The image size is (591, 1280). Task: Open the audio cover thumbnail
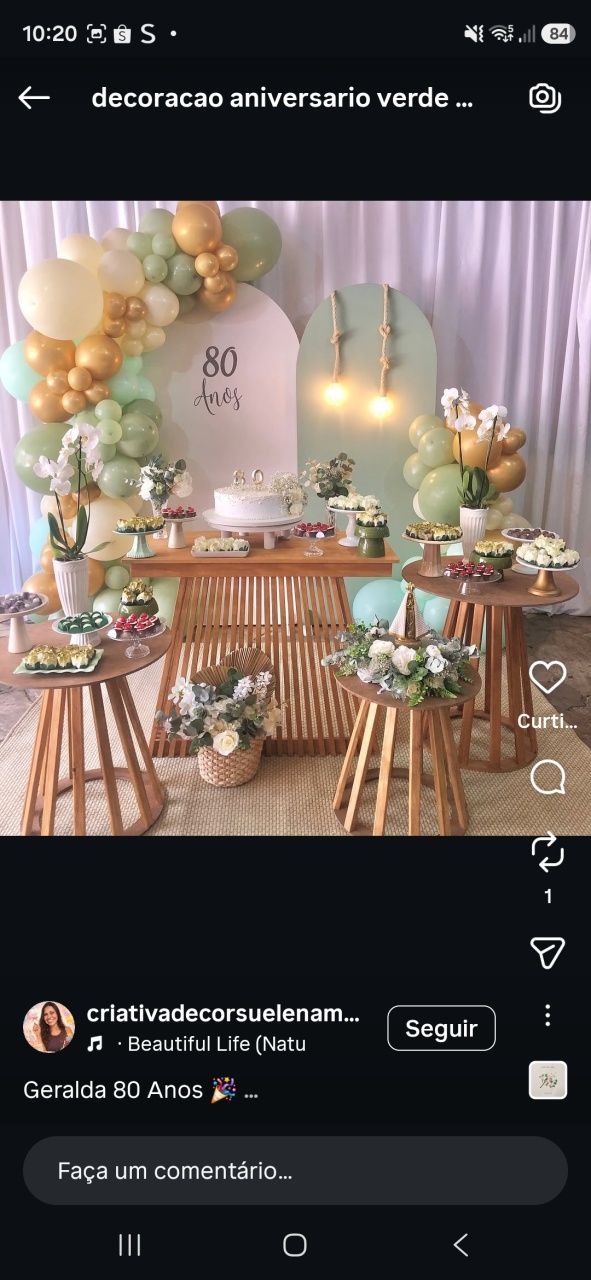(548, 1080)
